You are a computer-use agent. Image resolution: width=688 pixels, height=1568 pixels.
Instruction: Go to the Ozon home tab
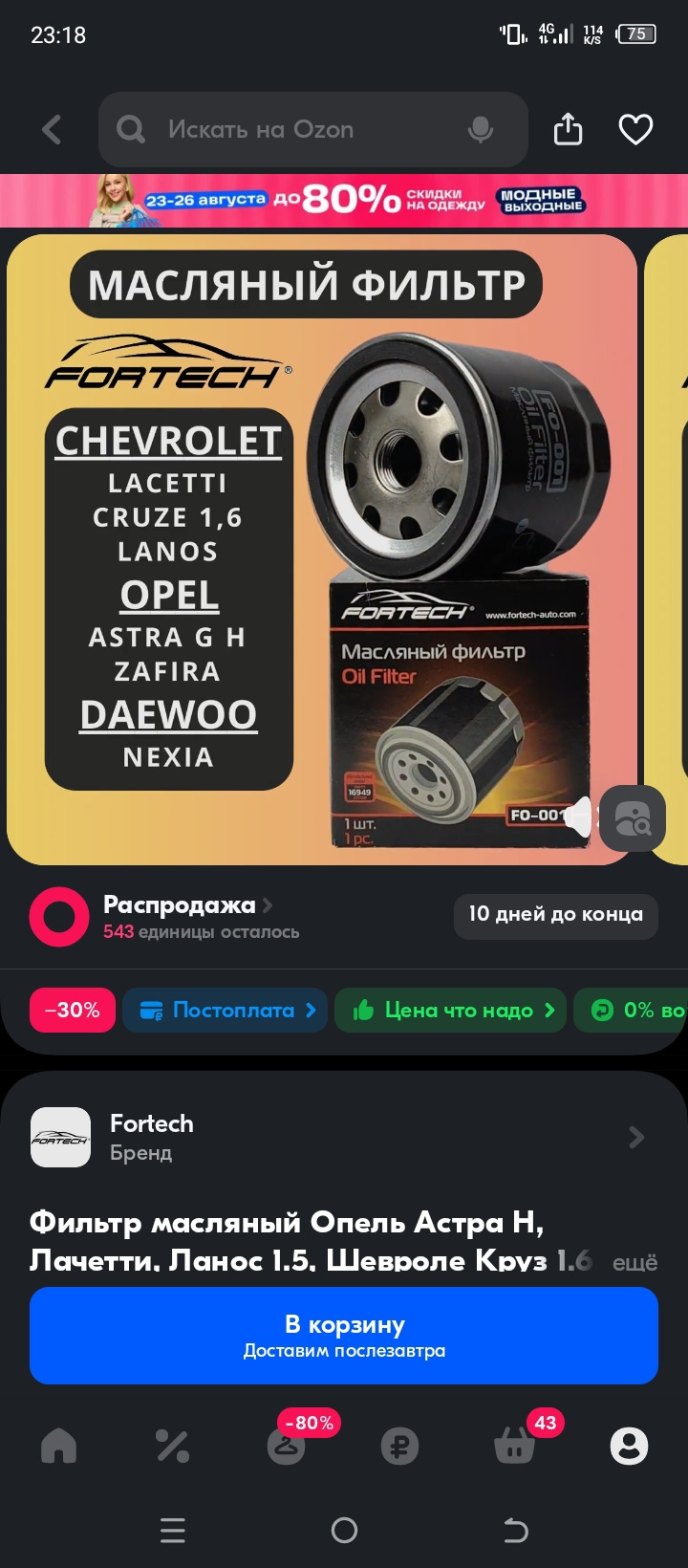[x=58, y=1447]
